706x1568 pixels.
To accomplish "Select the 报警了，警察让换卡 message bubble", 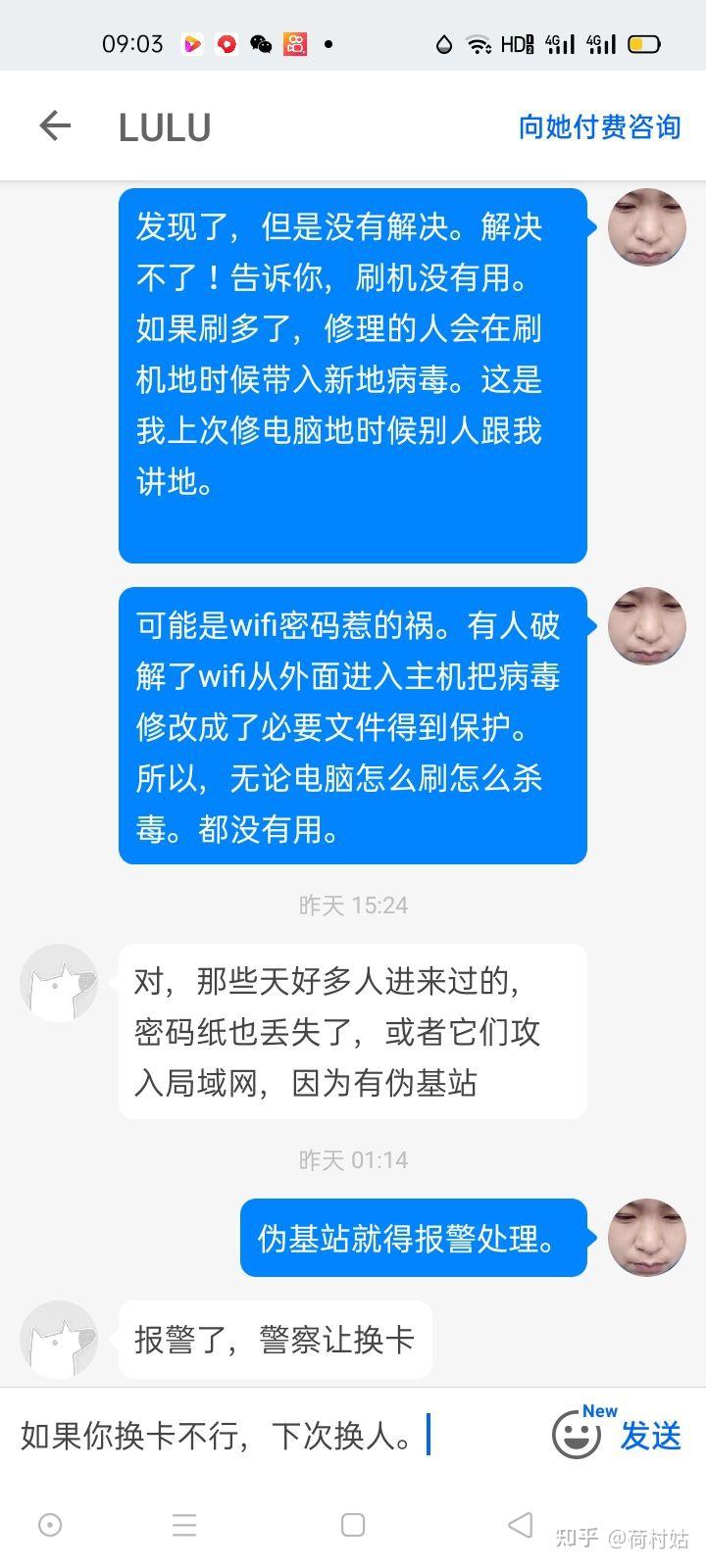I will (276, 1340).
